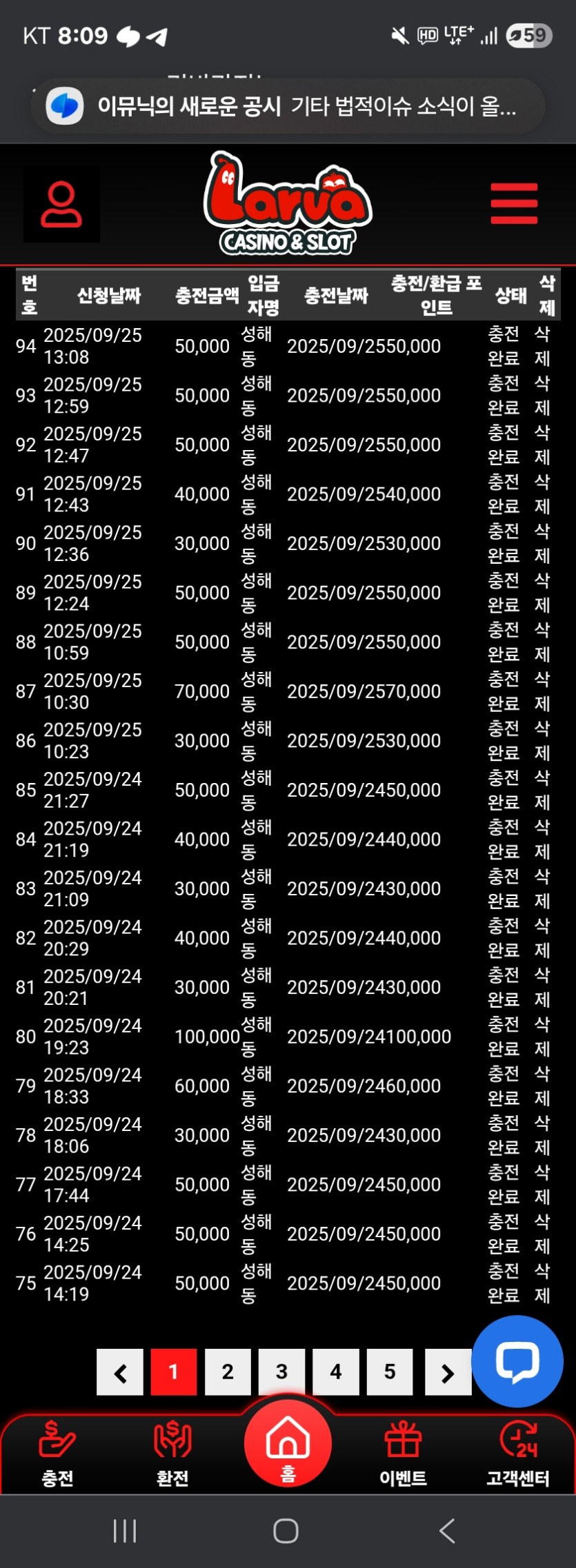Jump to page 5 of the list
The width and height of the screenshot is (576, 1568).
pos(390,1372)
